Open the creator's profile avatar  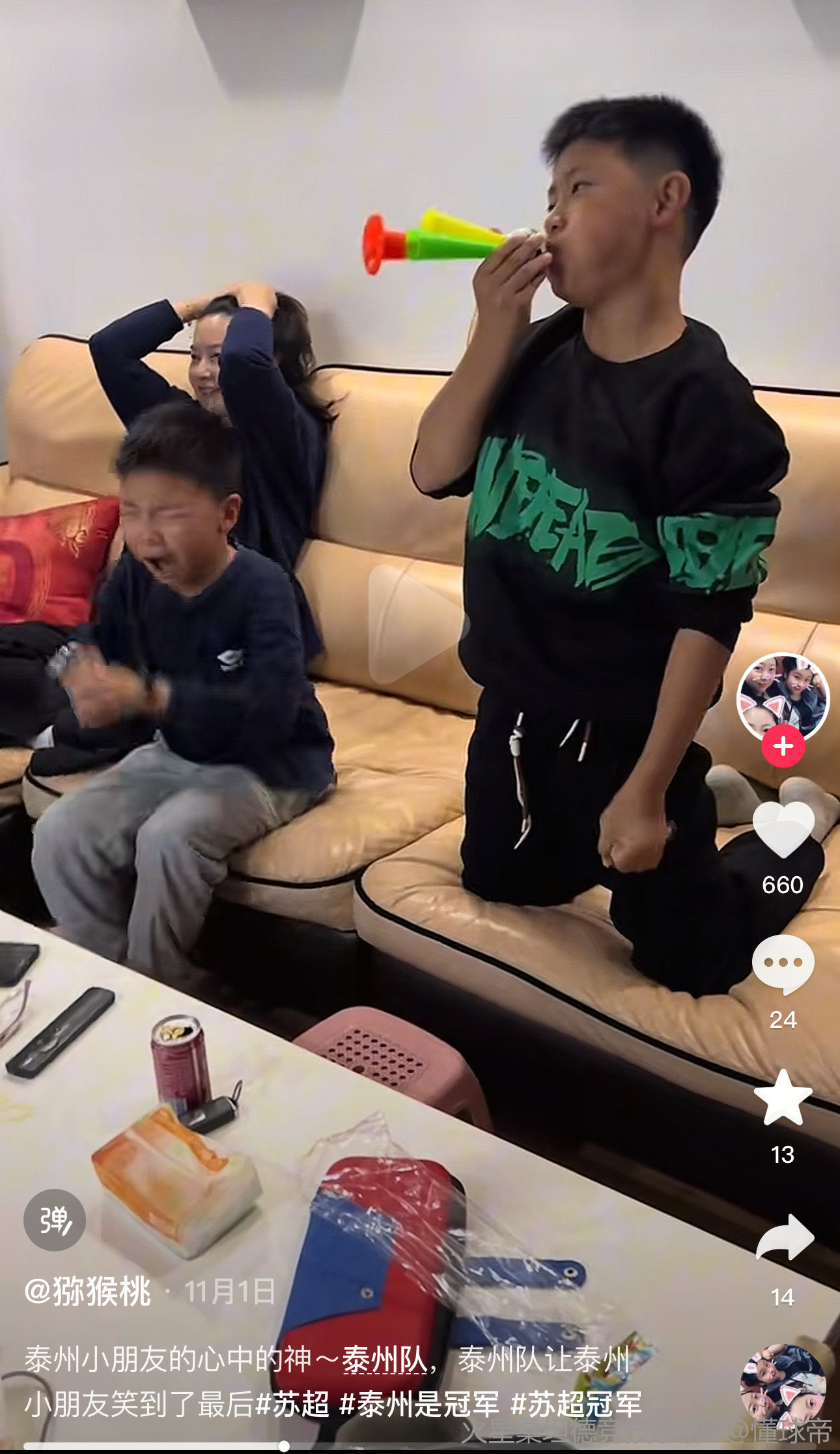[783, 694]
